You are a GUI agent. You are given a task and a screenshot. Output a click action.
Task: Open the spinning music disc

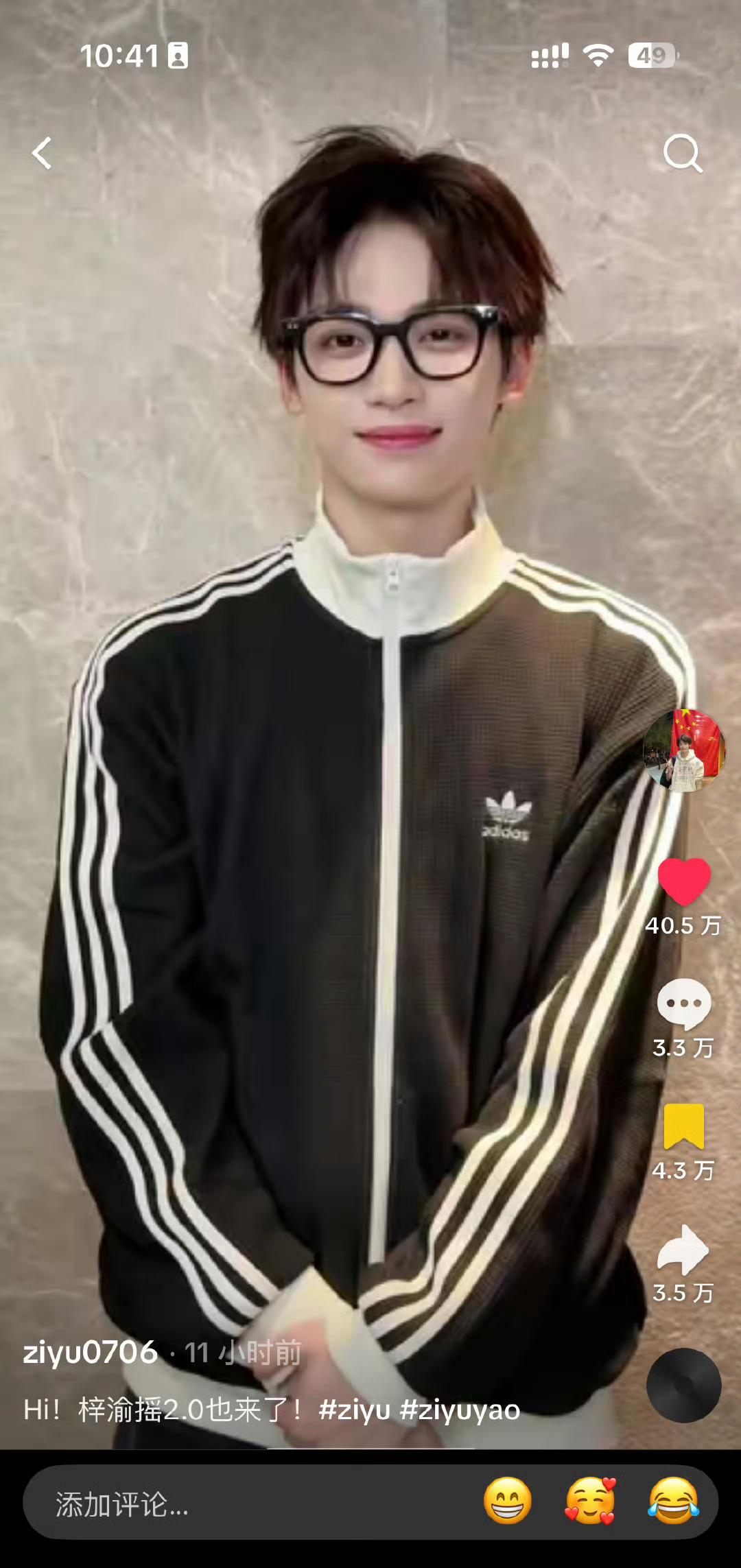click(684, 1386)
